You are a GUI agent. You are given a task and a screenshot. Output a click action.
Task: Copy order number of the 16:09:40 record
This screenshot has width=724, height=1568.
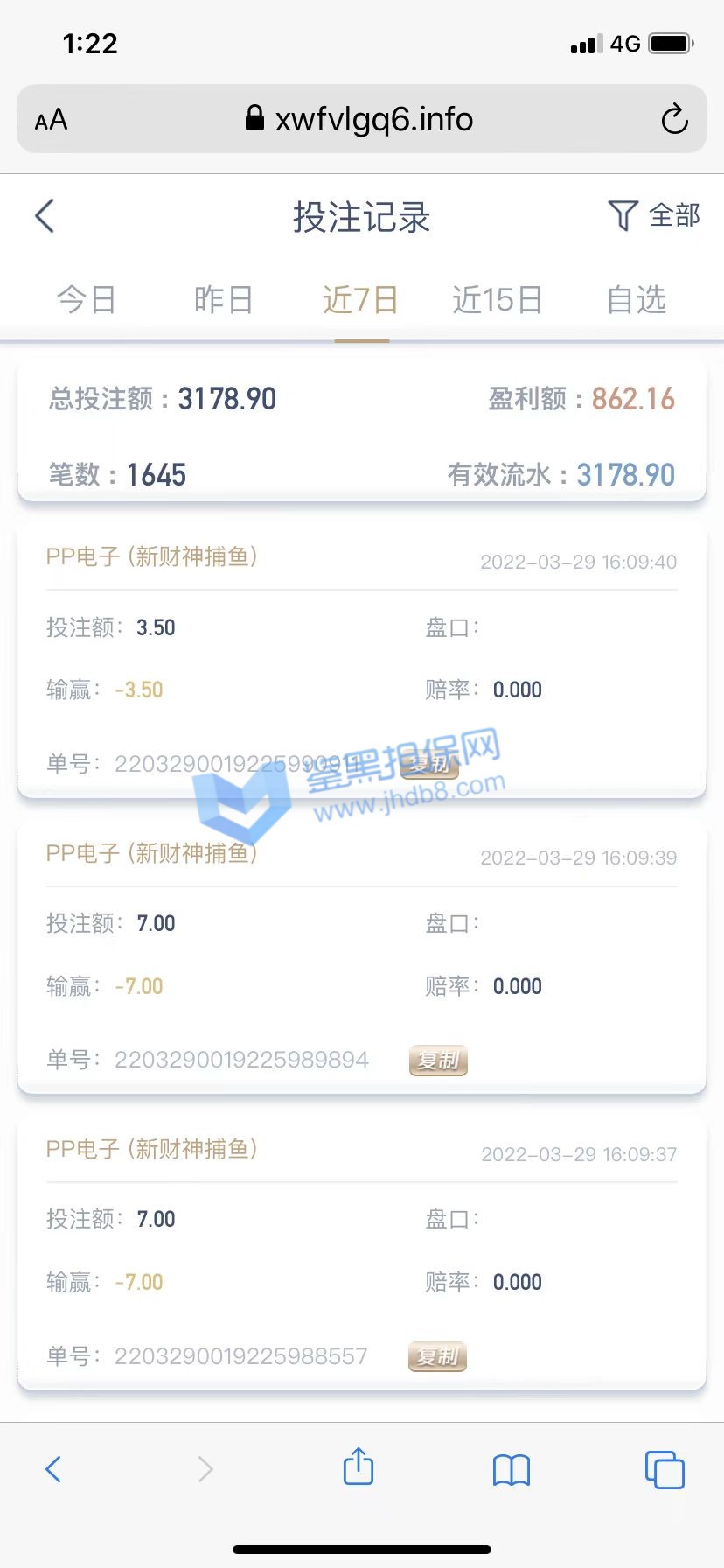pyautogui.click(x=431, y=765)
